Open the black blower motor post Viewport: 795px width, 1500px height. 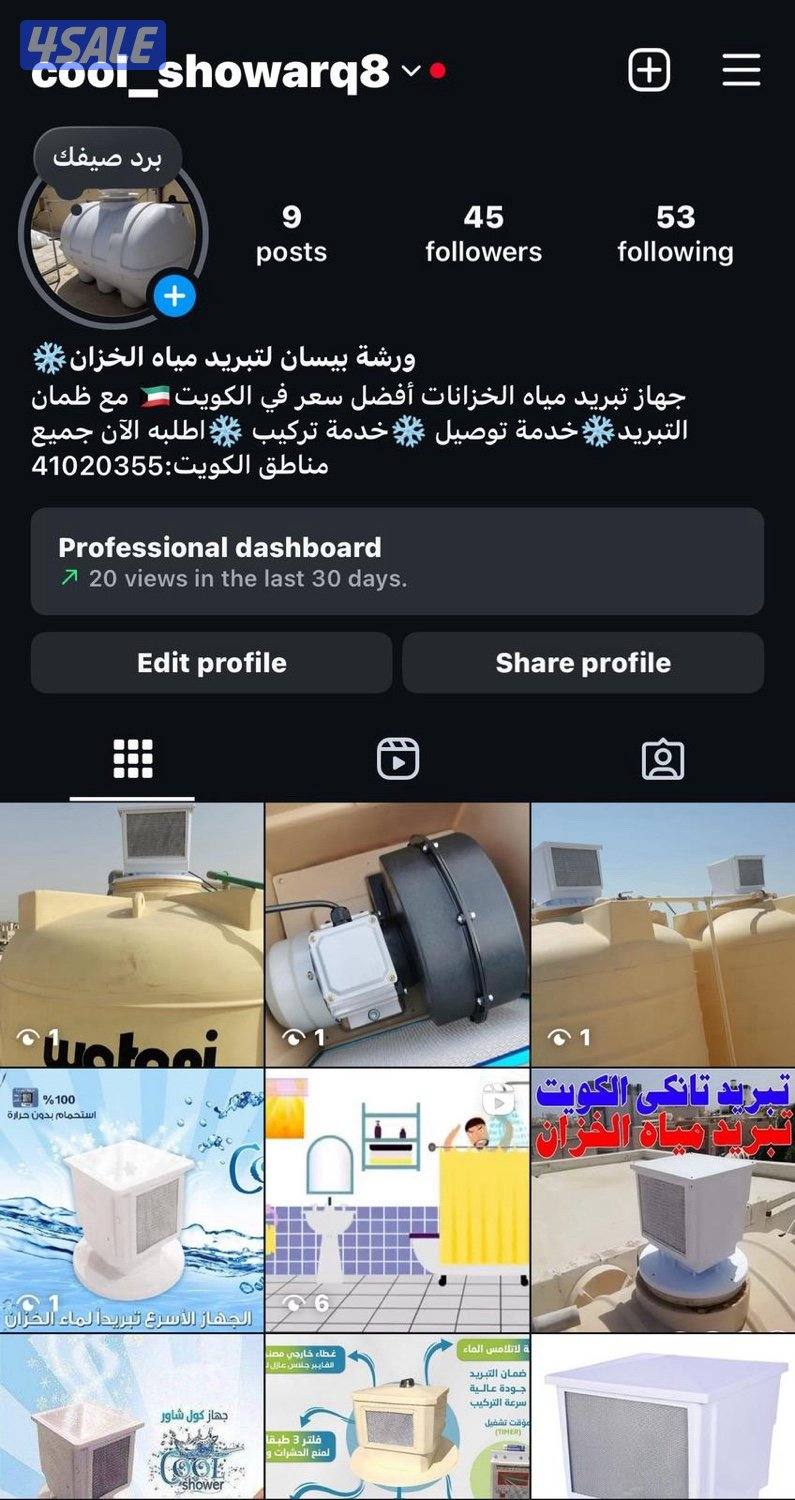(397, 934)
